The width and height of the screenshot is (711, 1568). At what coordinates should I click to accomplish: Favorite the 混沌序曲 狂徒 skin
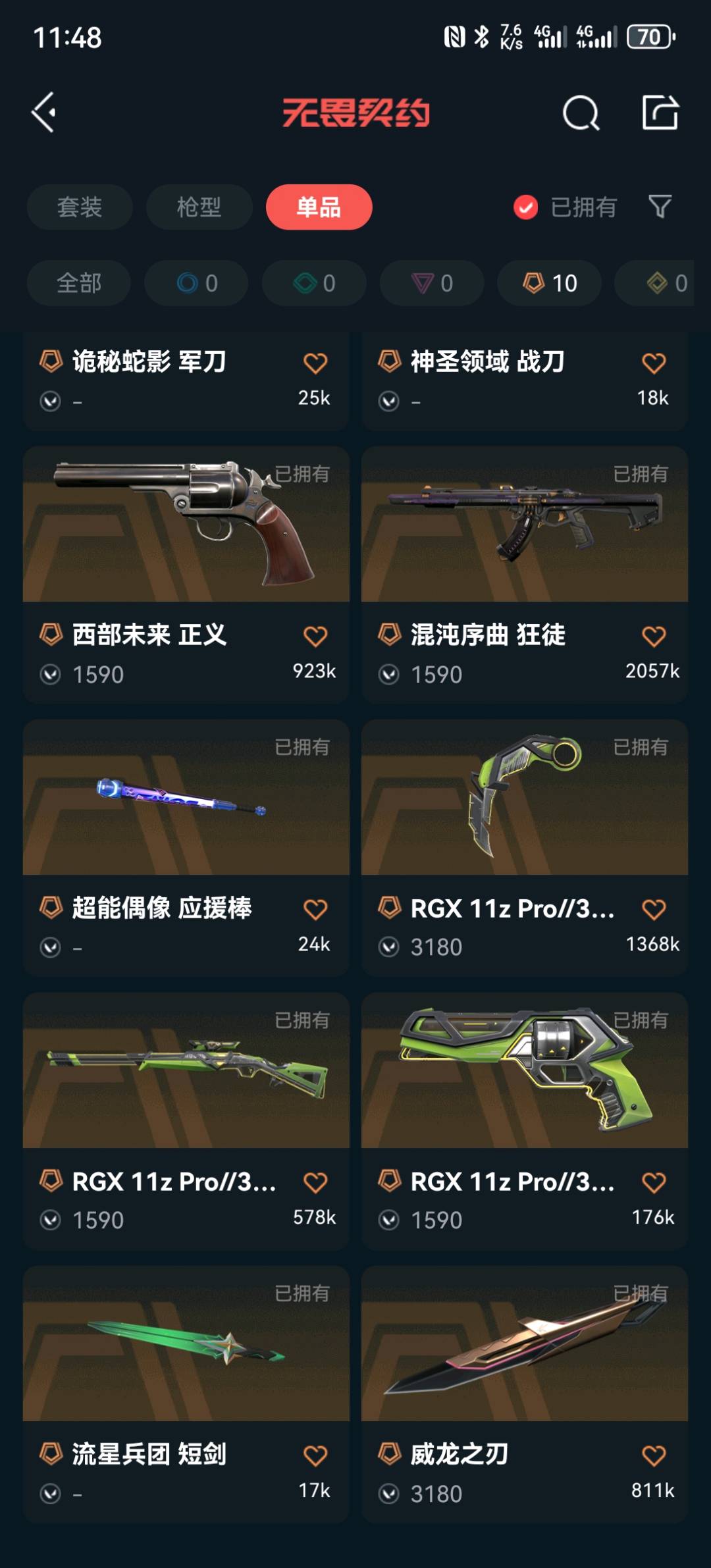[654, 637]
